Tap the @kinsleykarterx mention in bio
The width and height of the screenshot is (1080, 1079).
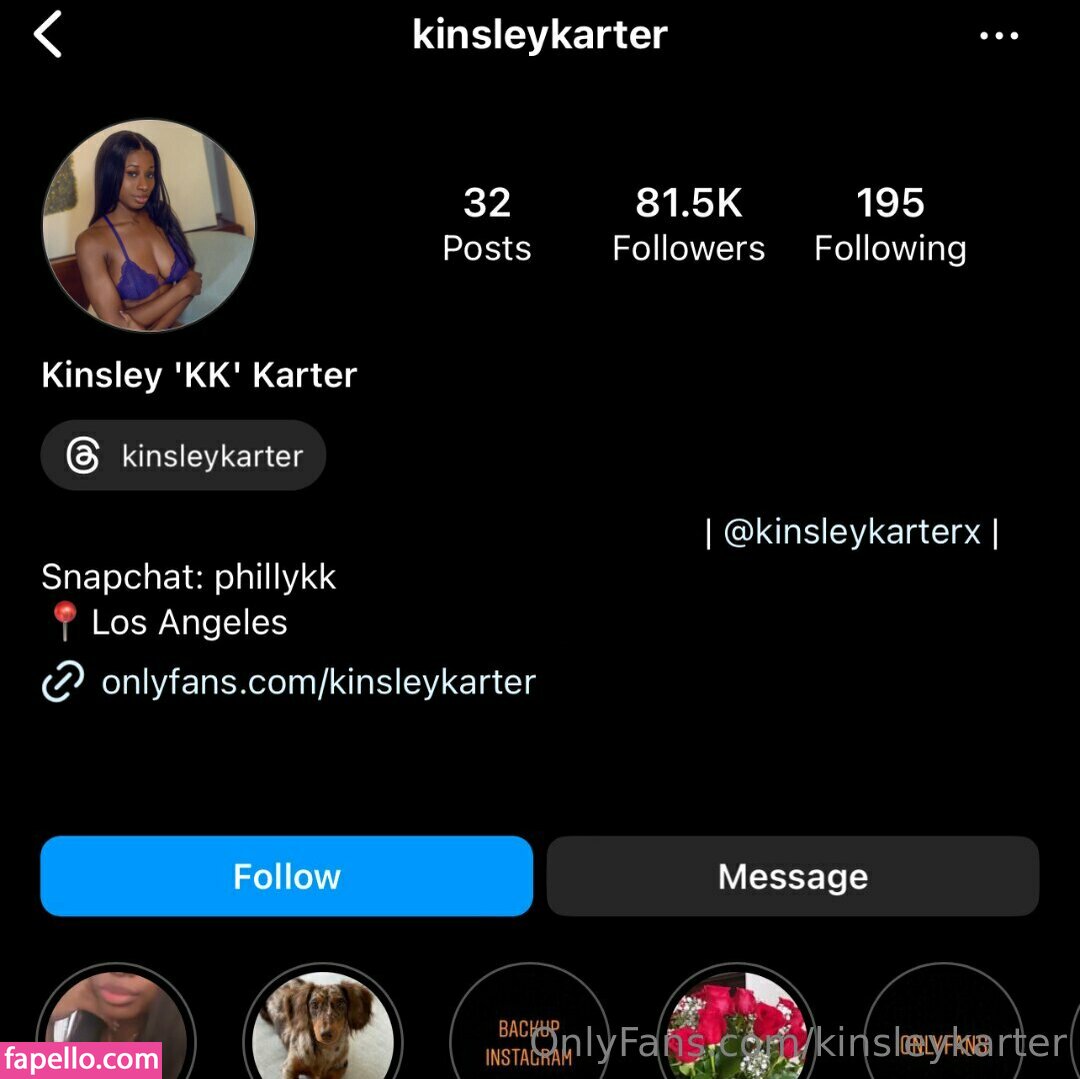click(852, 532)
